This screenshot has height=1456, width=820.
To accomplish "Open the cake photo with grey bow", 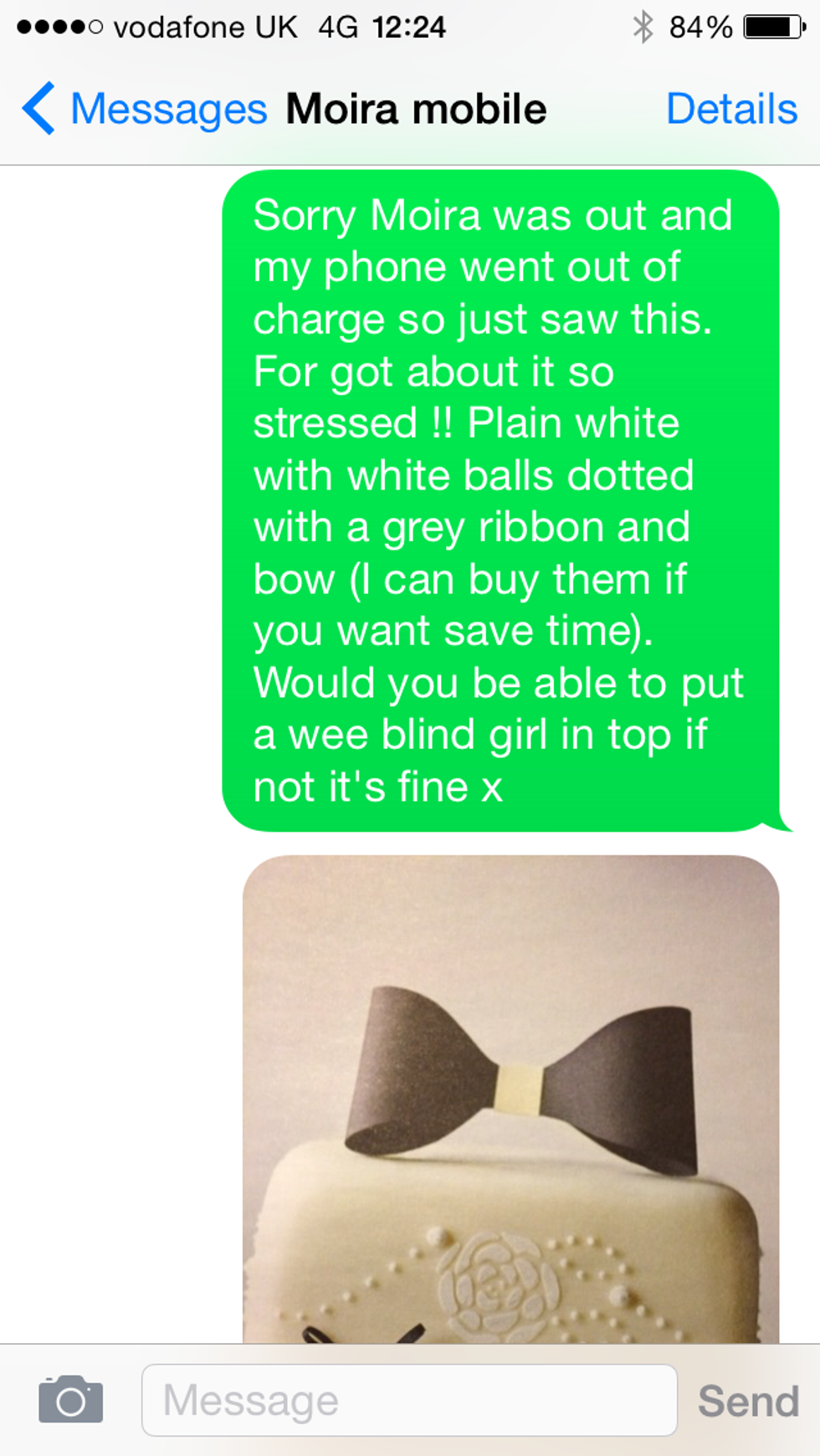I will coord(510,1096).
